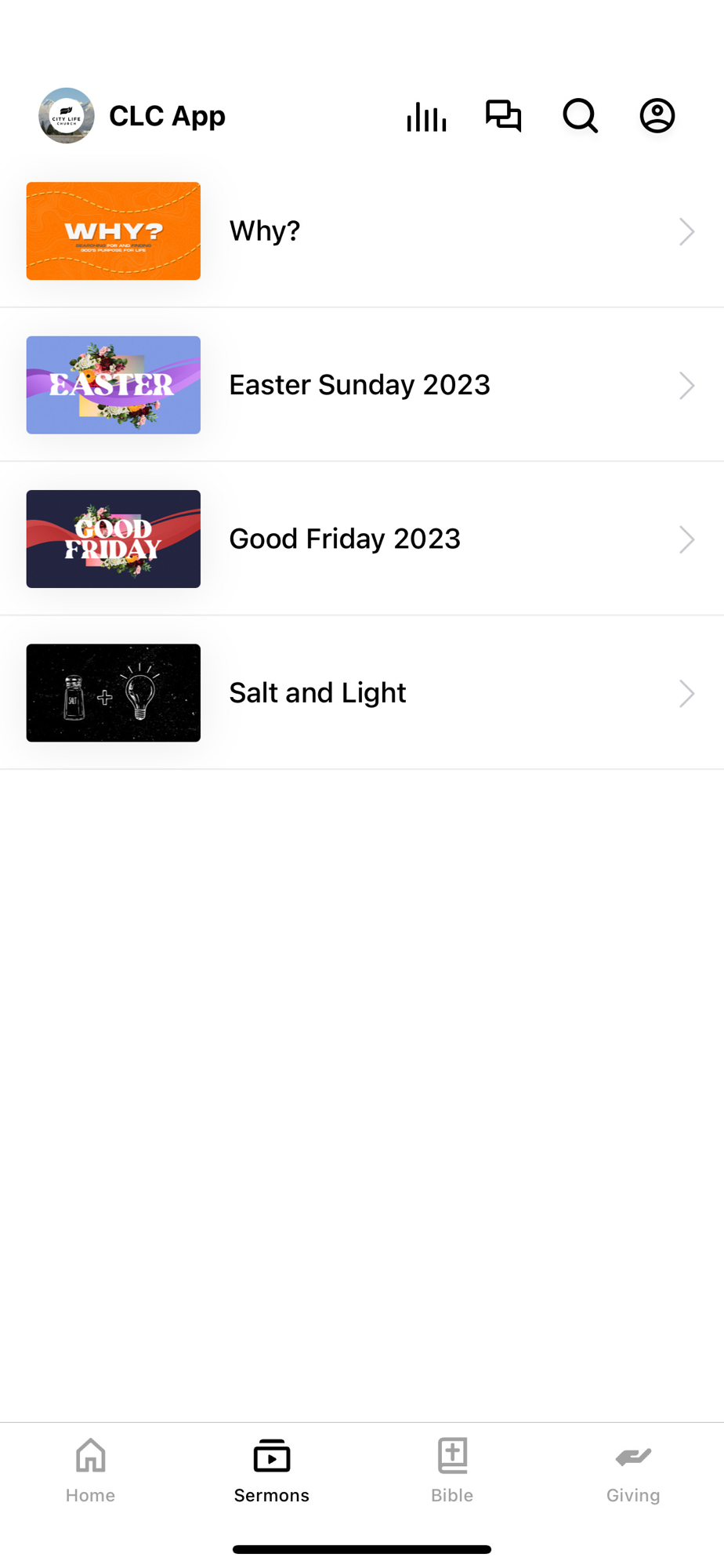The height and width of the screenshot is (1568, 724).
Task: Open the Giving tab
Action: (x=633, y=1470)
